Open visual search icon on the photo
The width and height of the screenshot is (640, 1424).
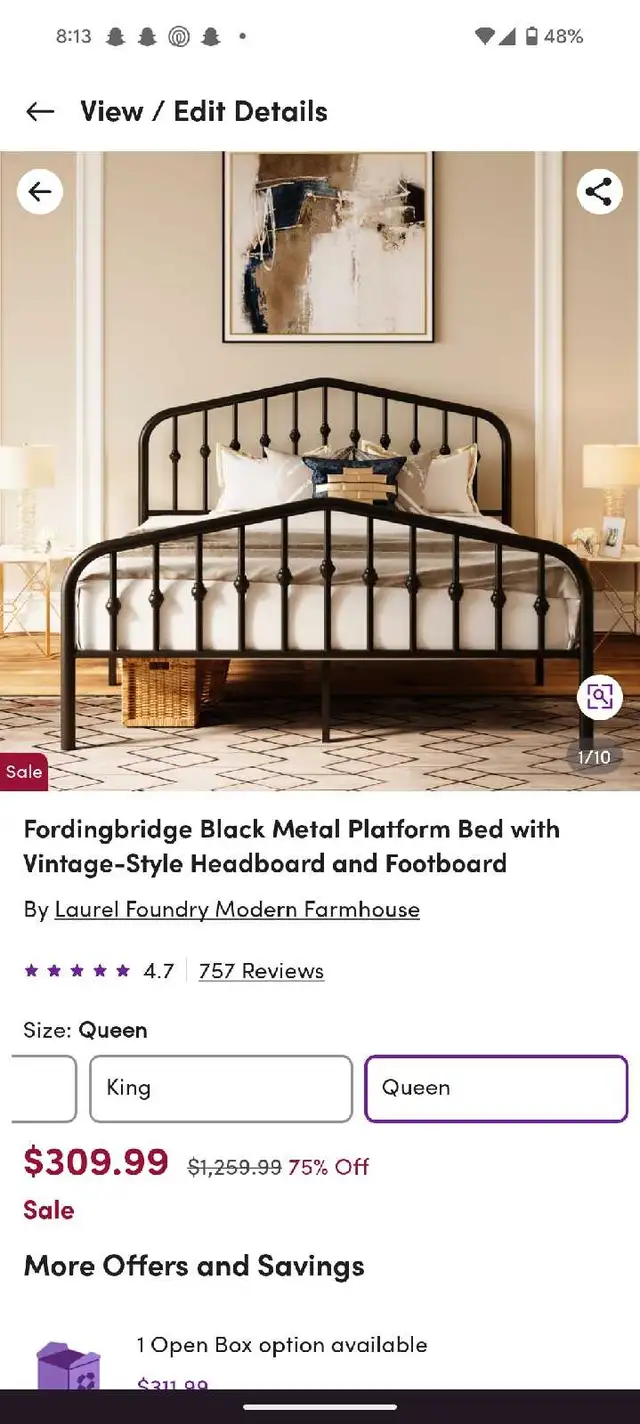[x=599, y=697]
